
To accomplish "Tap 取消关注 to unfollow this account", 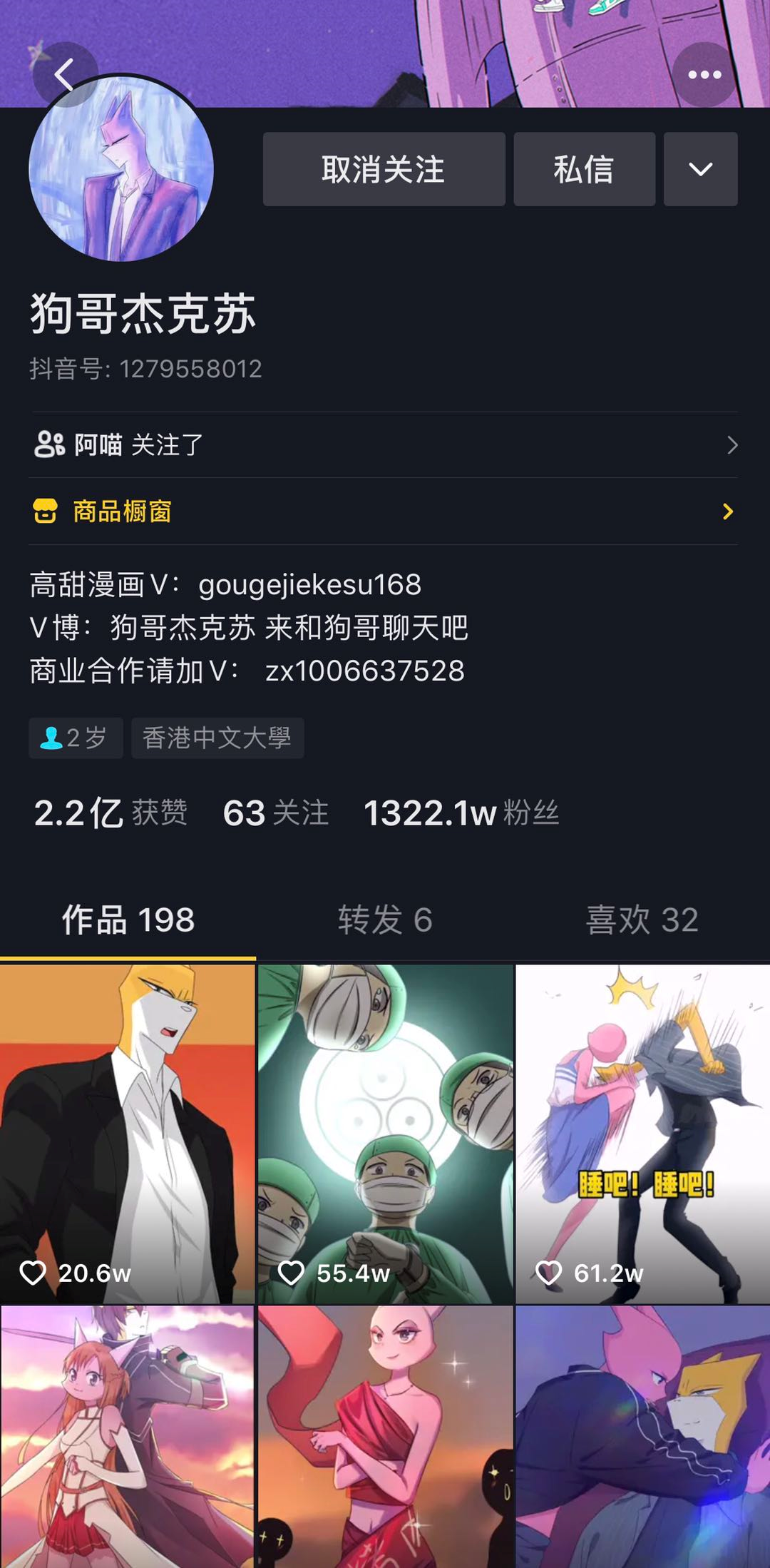I will click(x=384, y=170).
